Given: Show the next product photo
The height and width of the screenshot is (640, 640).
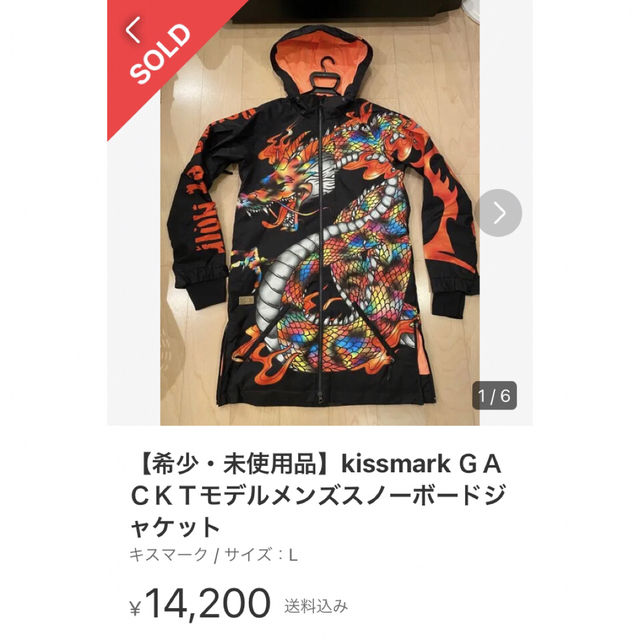Looking at the screenshot, I should (498, 212).
